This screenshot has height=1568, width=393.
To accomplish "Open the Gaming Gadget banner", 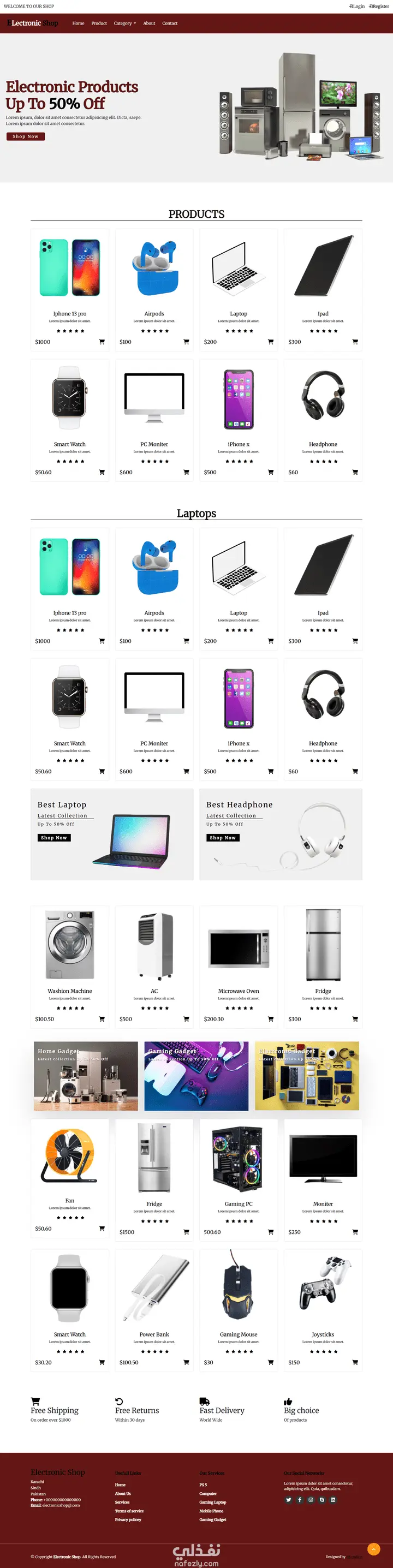I will (196, 1076).
